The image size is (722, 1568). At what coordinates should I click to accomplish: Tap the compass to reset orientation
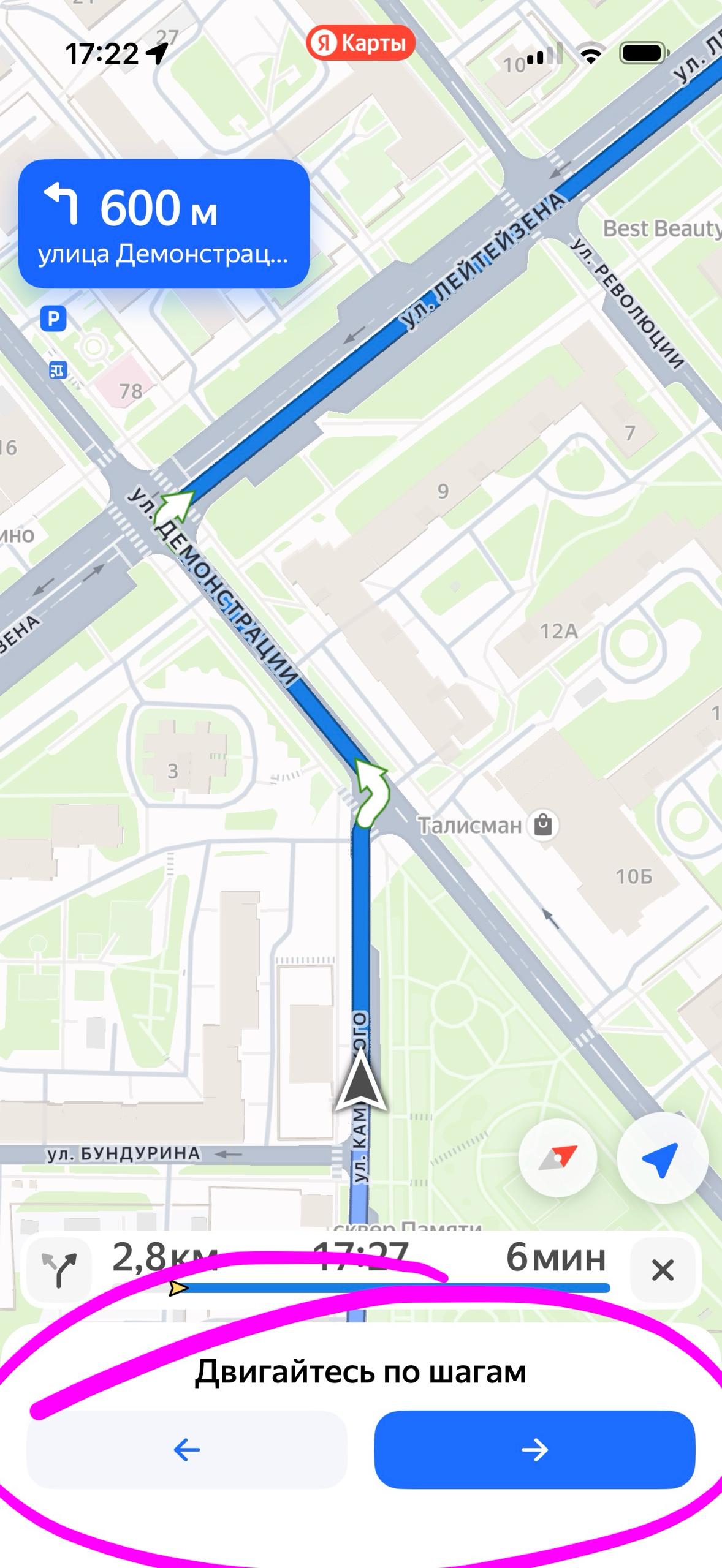click(x=558, y=1158)
